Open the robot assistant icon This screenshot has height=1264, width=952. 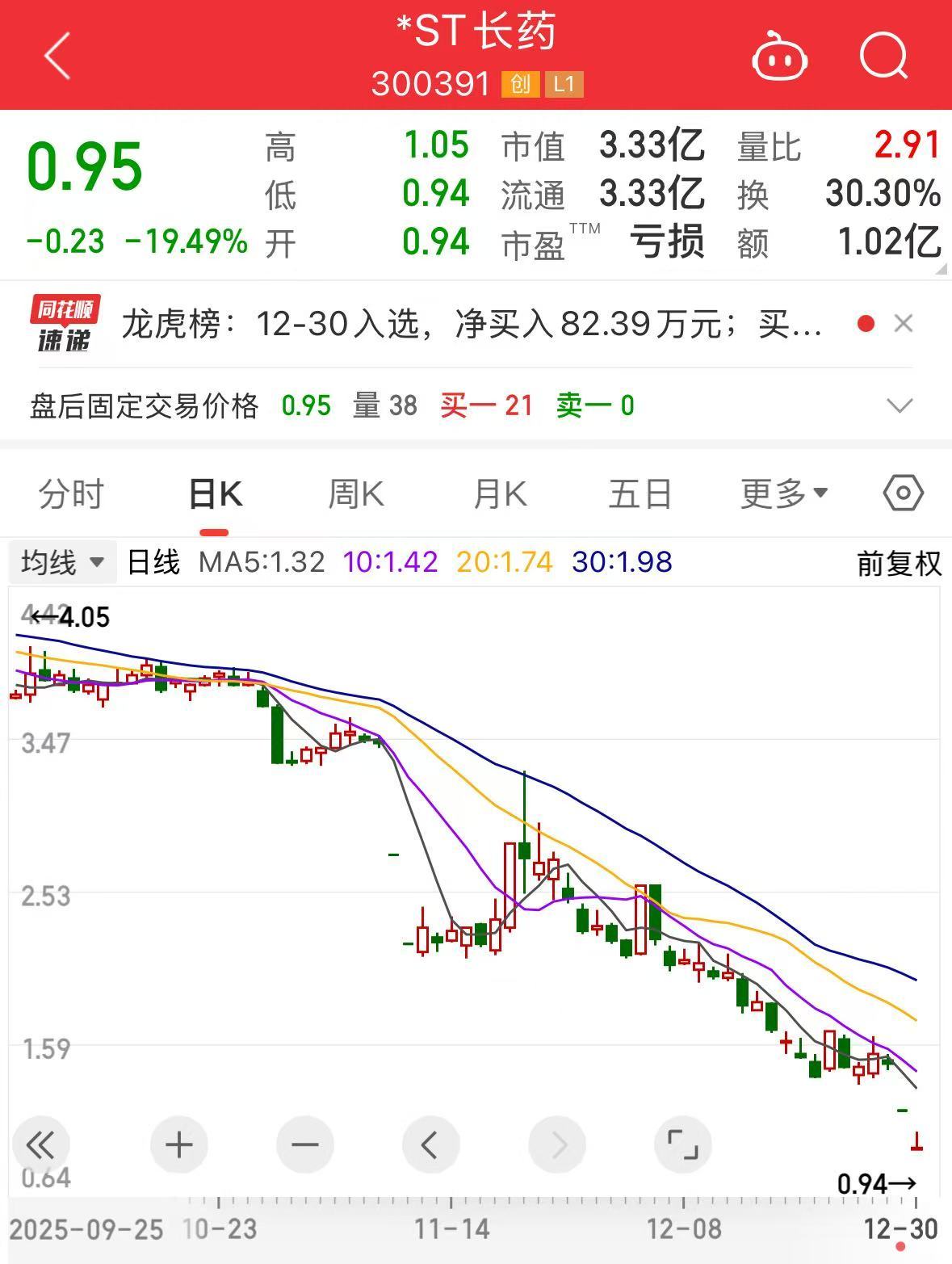click(x=779, y=57)
